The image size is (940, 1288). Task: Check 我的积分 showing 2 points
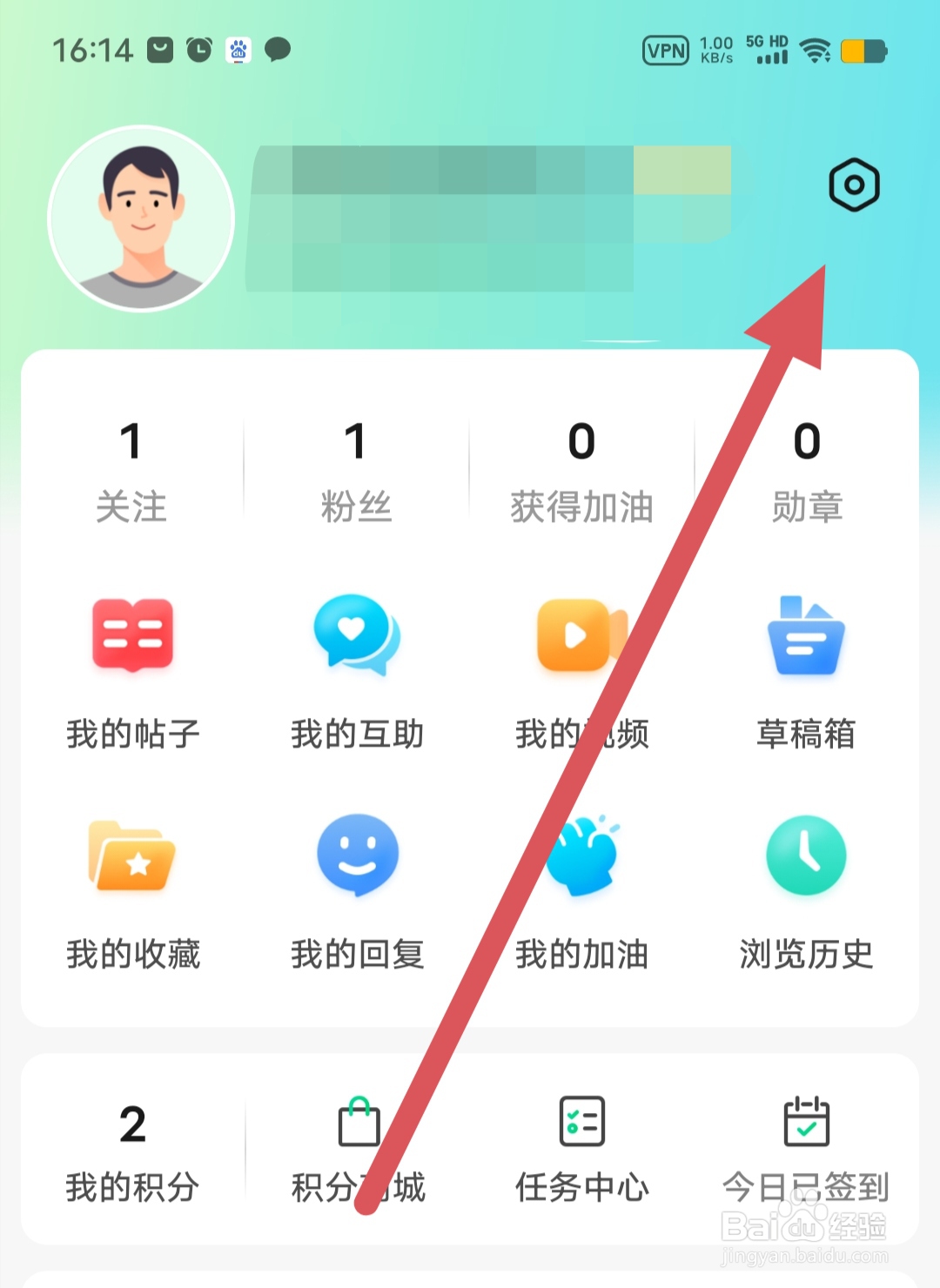(x=132, y=1149)
